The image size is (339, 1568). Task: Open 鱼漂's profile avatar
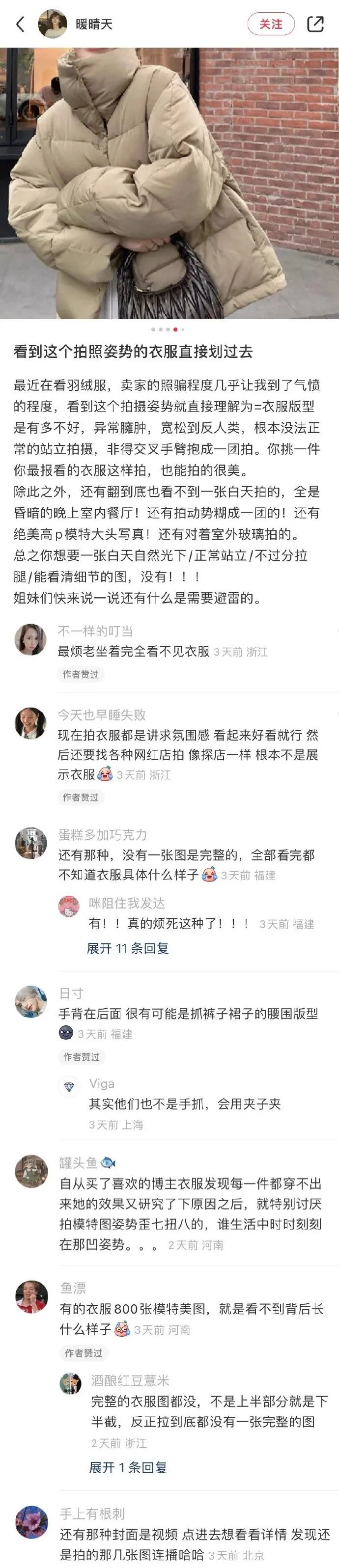[30, 1297]
